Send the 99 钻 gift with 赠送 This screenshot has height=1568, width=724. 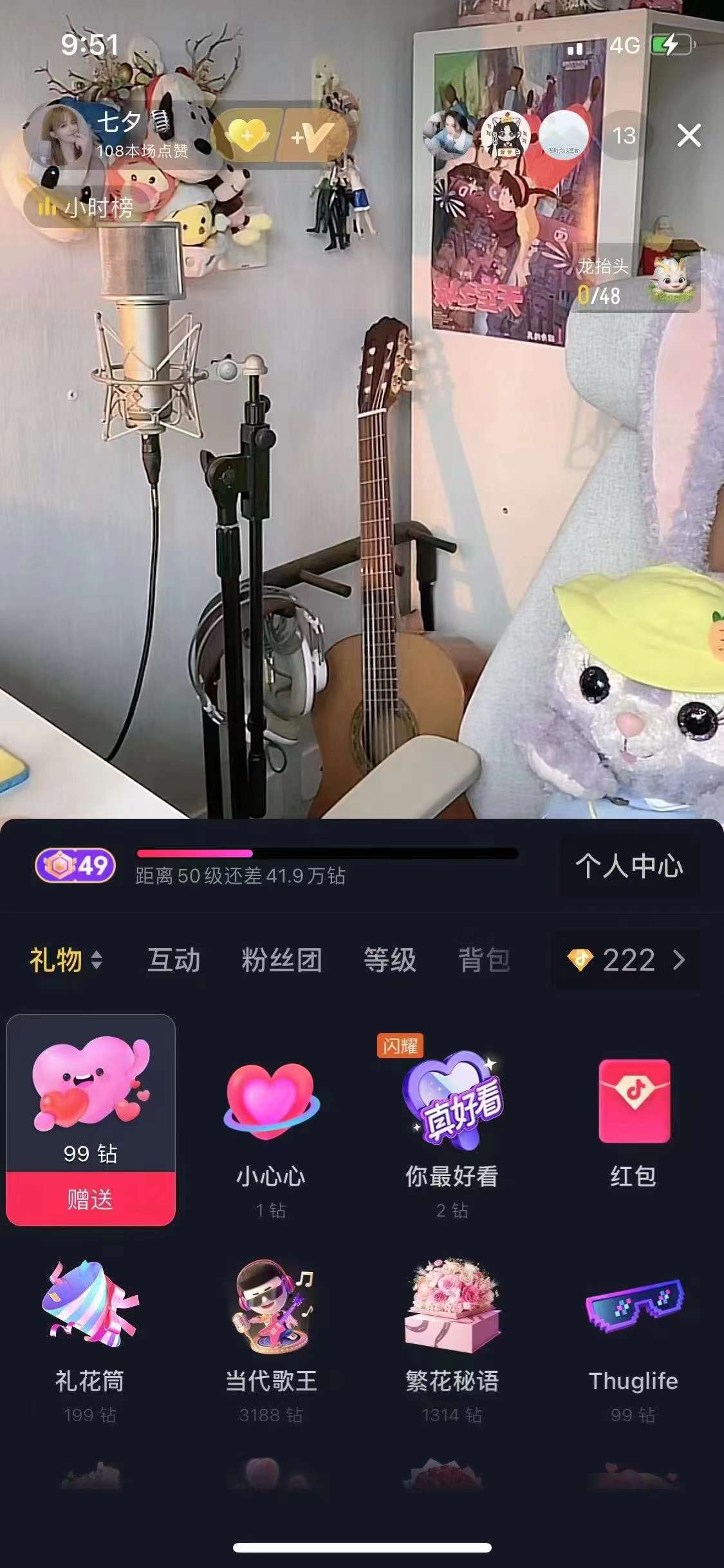[x=91, y=1199]
